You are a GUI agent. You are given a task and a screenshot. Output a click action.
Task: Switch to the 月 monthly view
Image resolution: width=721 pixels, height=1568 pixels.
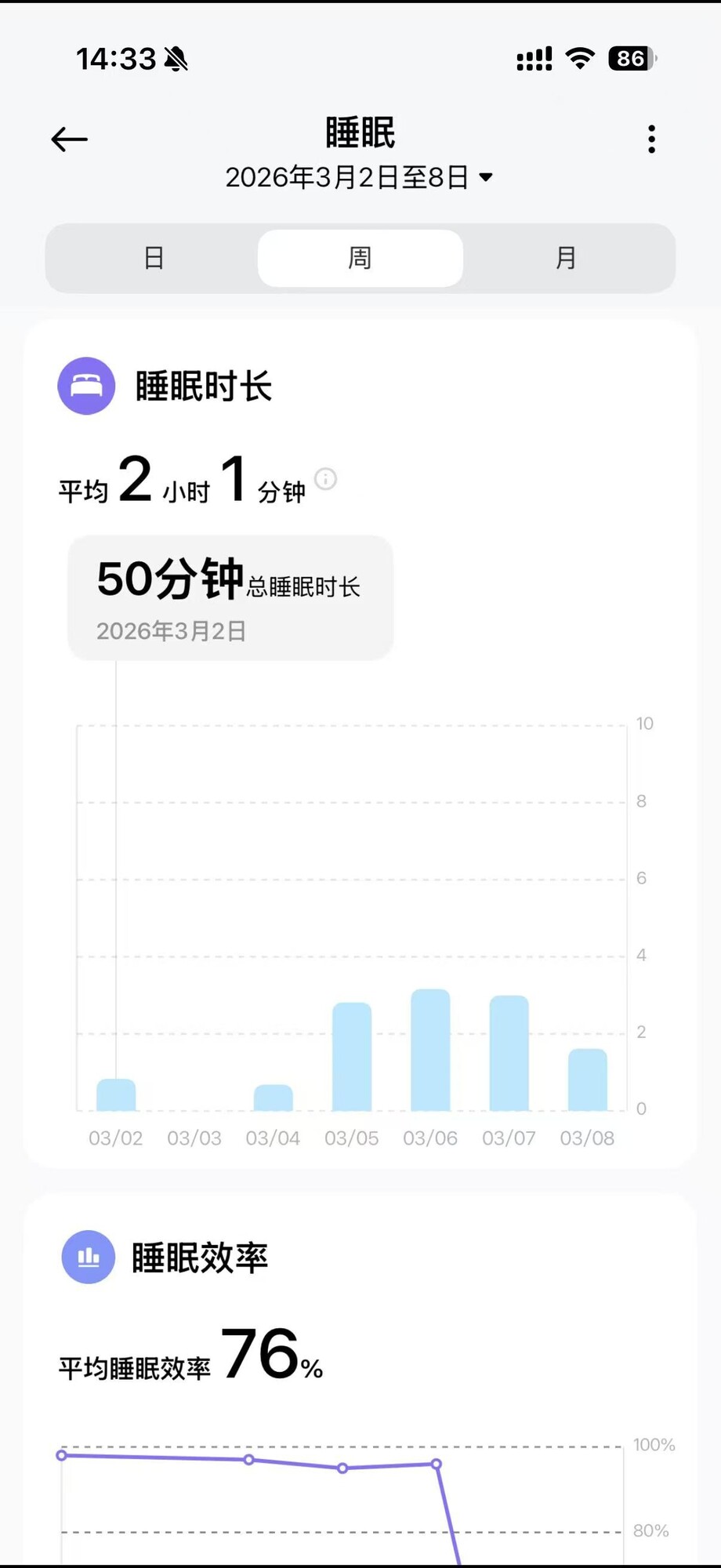pos(567,258)
